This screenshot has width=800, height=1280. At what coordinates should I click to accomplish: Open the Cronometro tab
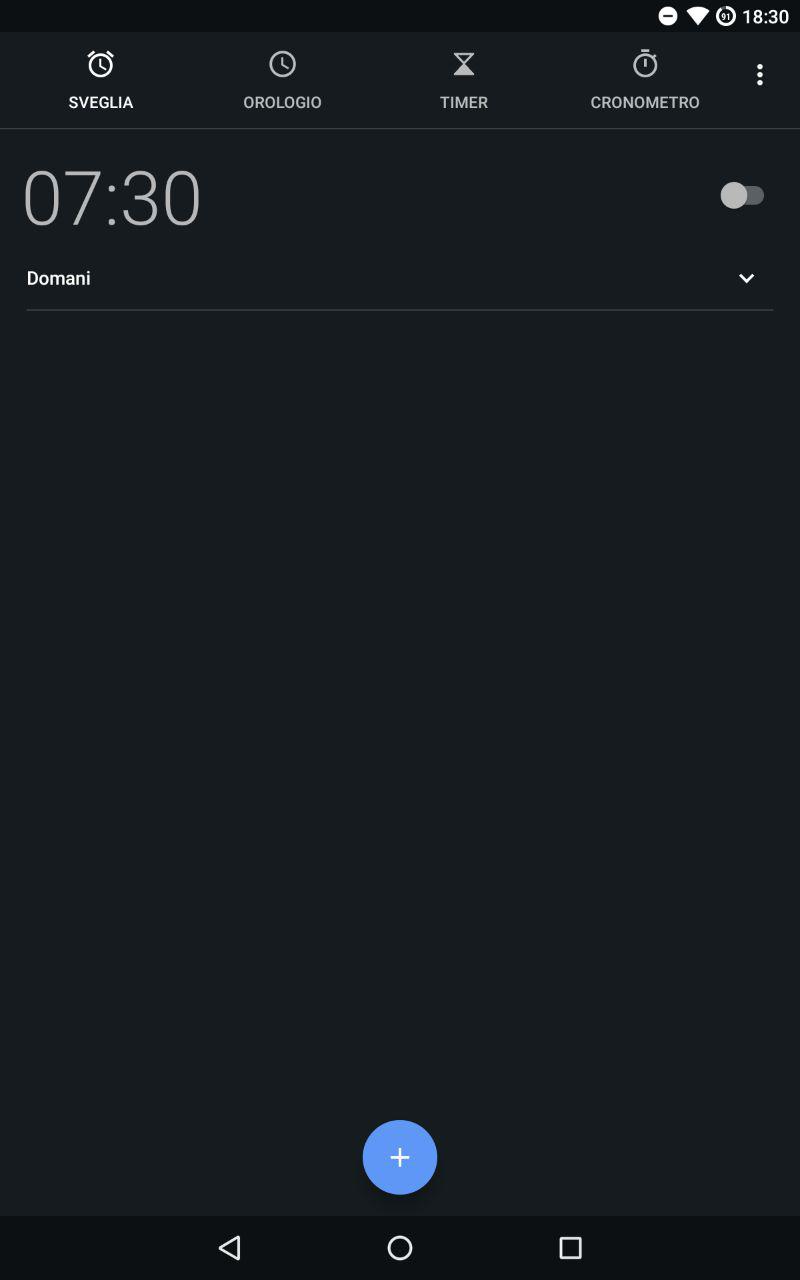pyautogui.click(x=645, y=80)
